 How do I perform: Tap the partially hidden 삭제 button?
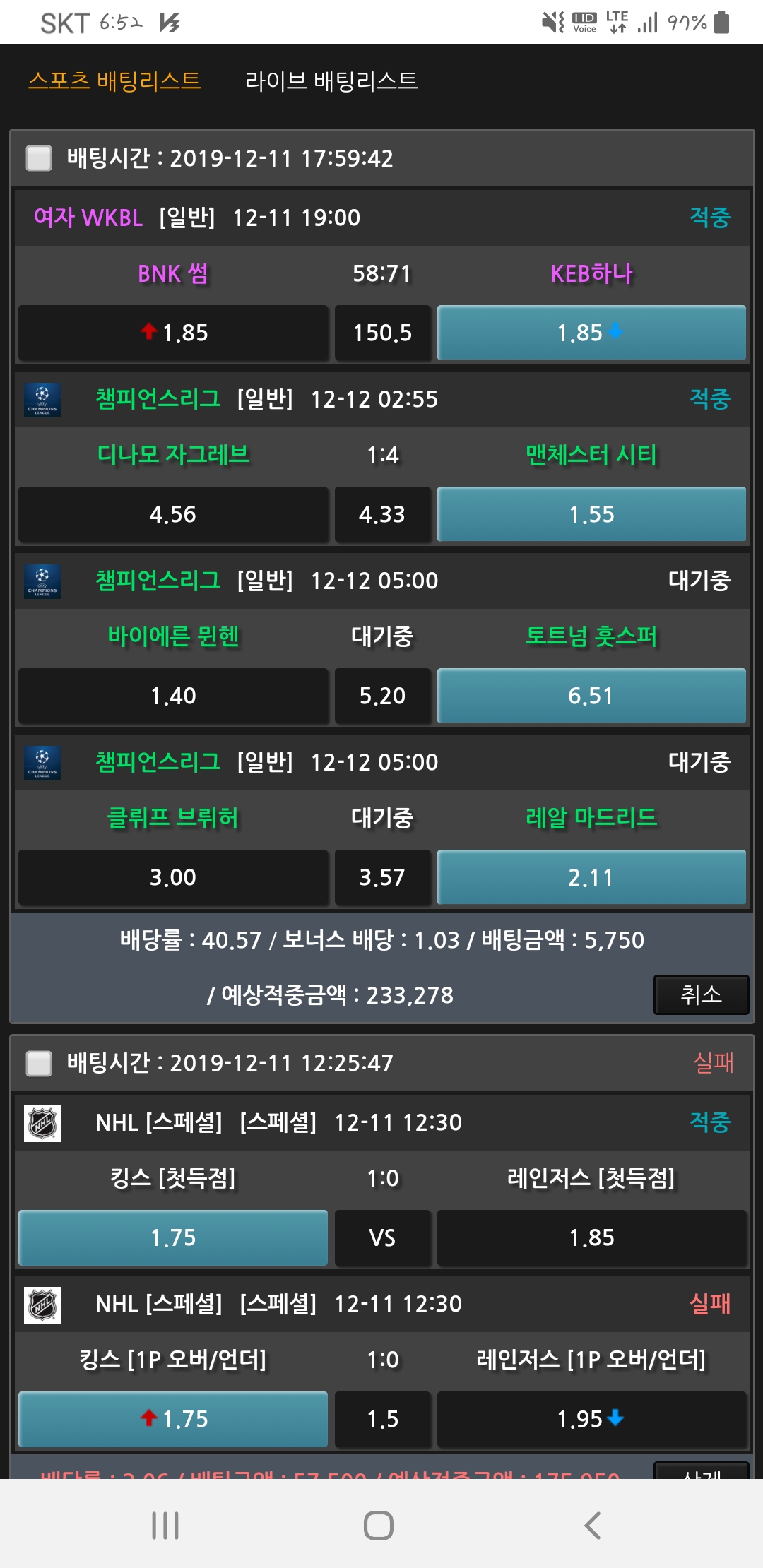(x=701, y=1471)
